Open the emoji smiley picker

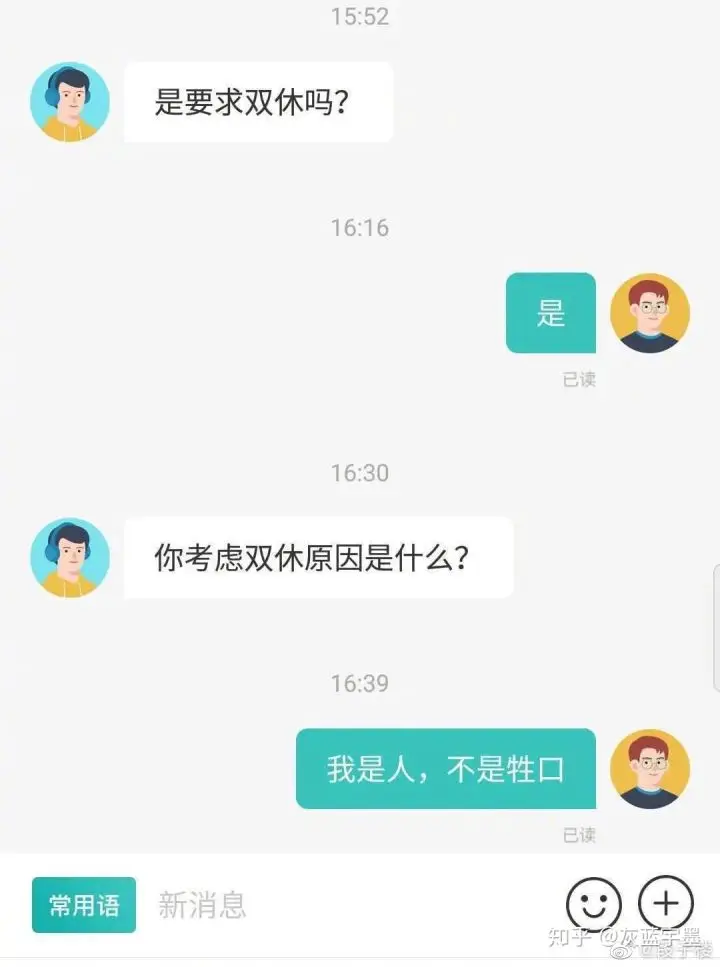tap(594, 905)
